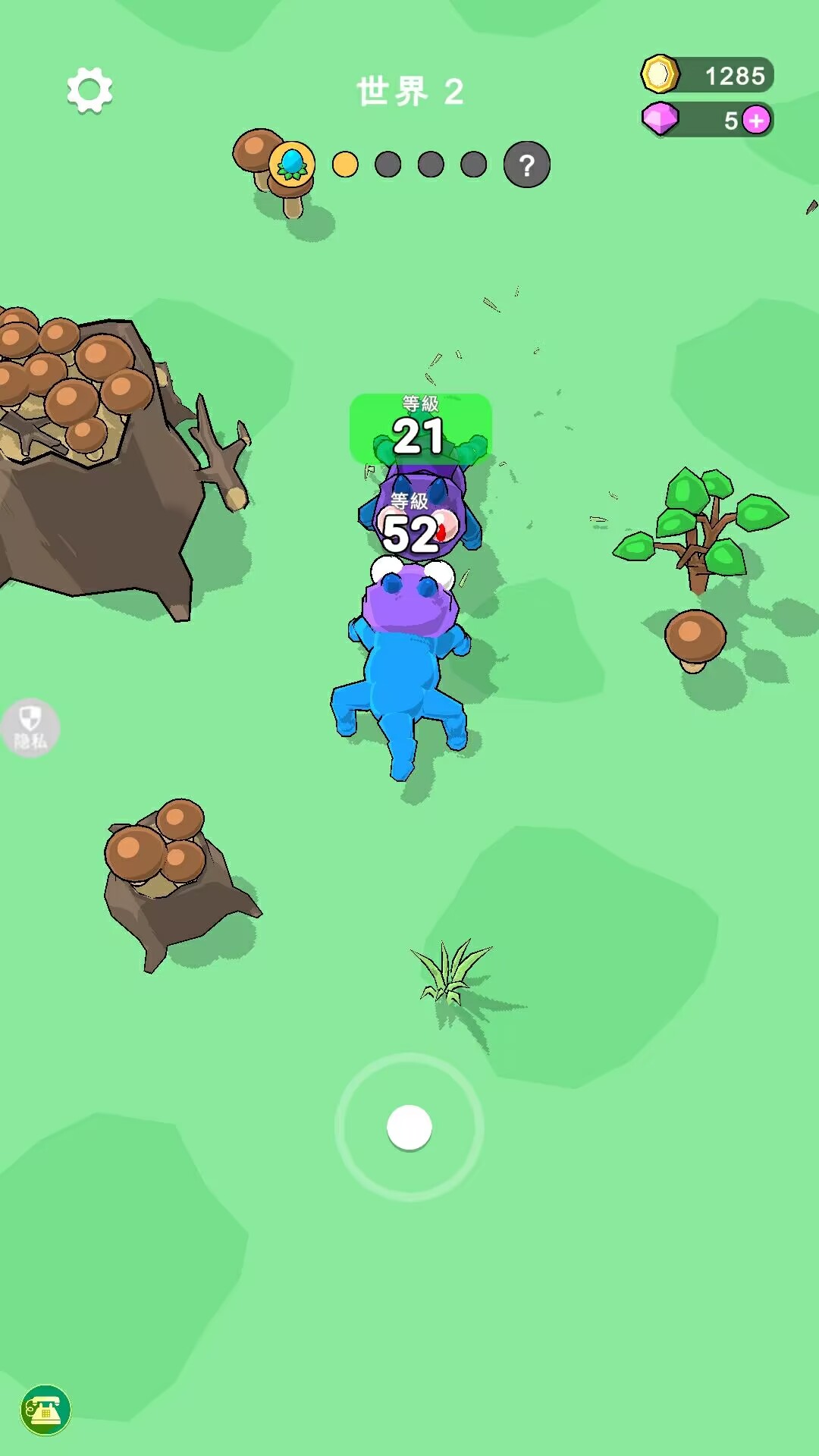Tap the green telephone icon
Viewport: 819px width, 1456px height.
click(x=45, y=1410)
